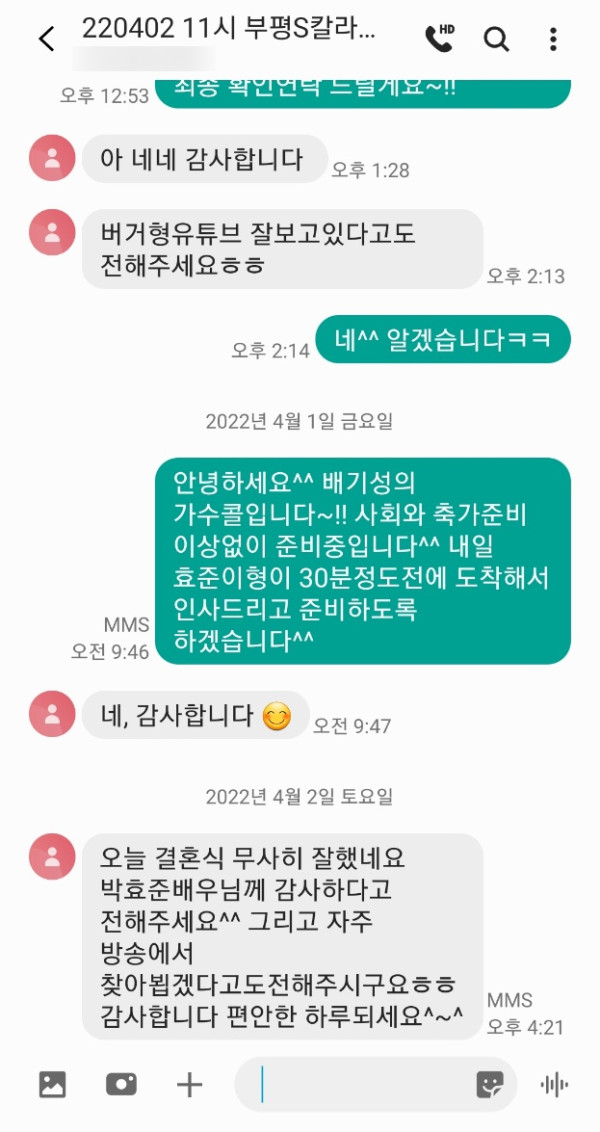Screen dimensions: 600x1132
Task: Go back to the message list
Action: tap(46, 39)
